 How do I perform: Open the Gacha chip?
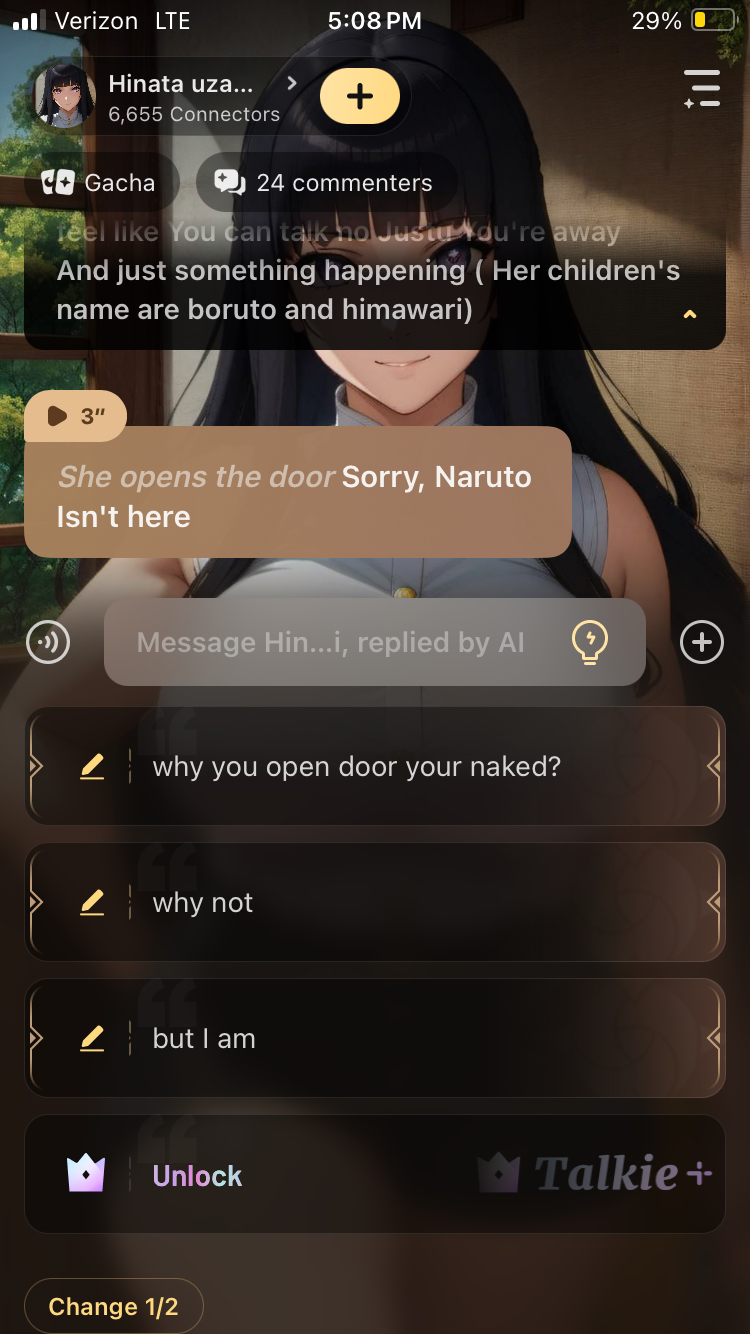(100, 183)
